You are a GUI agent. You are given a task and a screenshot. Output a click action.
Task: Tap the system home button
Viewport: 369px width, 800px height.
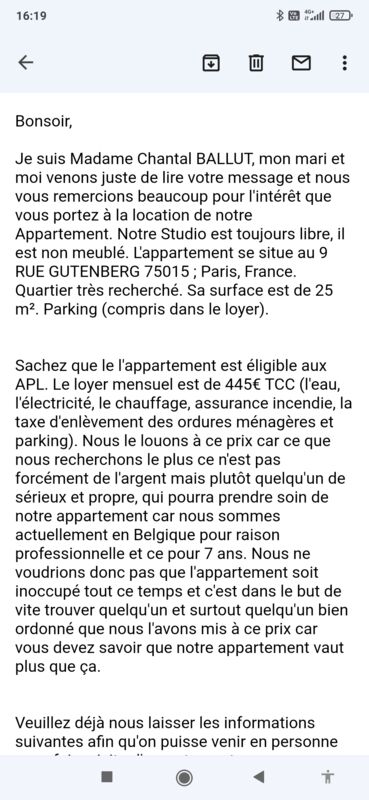coord(184,777)
